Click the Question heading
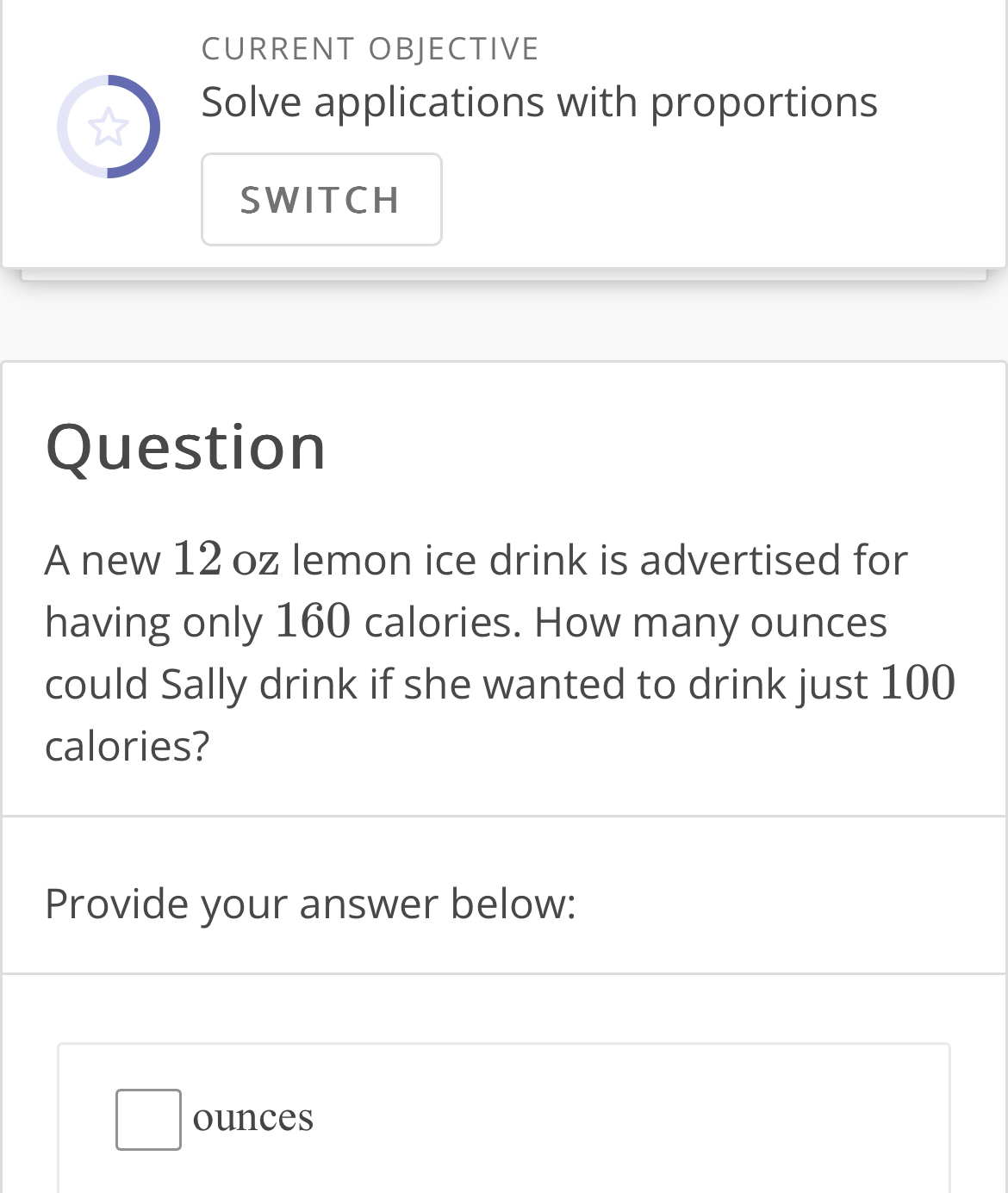This screenshot has width=1008, height=1193. (186, 446)
